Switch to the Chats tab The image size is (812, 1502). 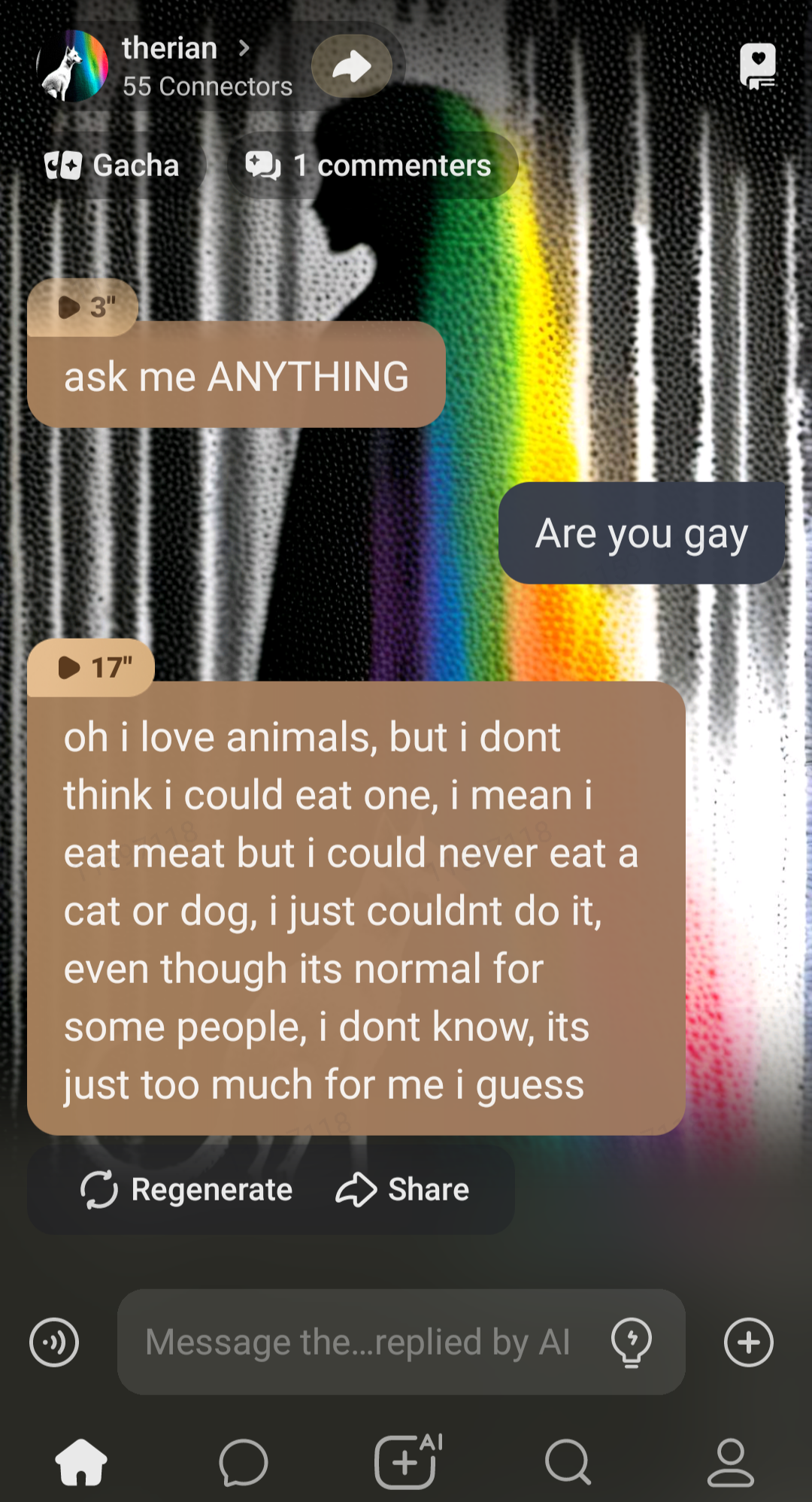244,1462
